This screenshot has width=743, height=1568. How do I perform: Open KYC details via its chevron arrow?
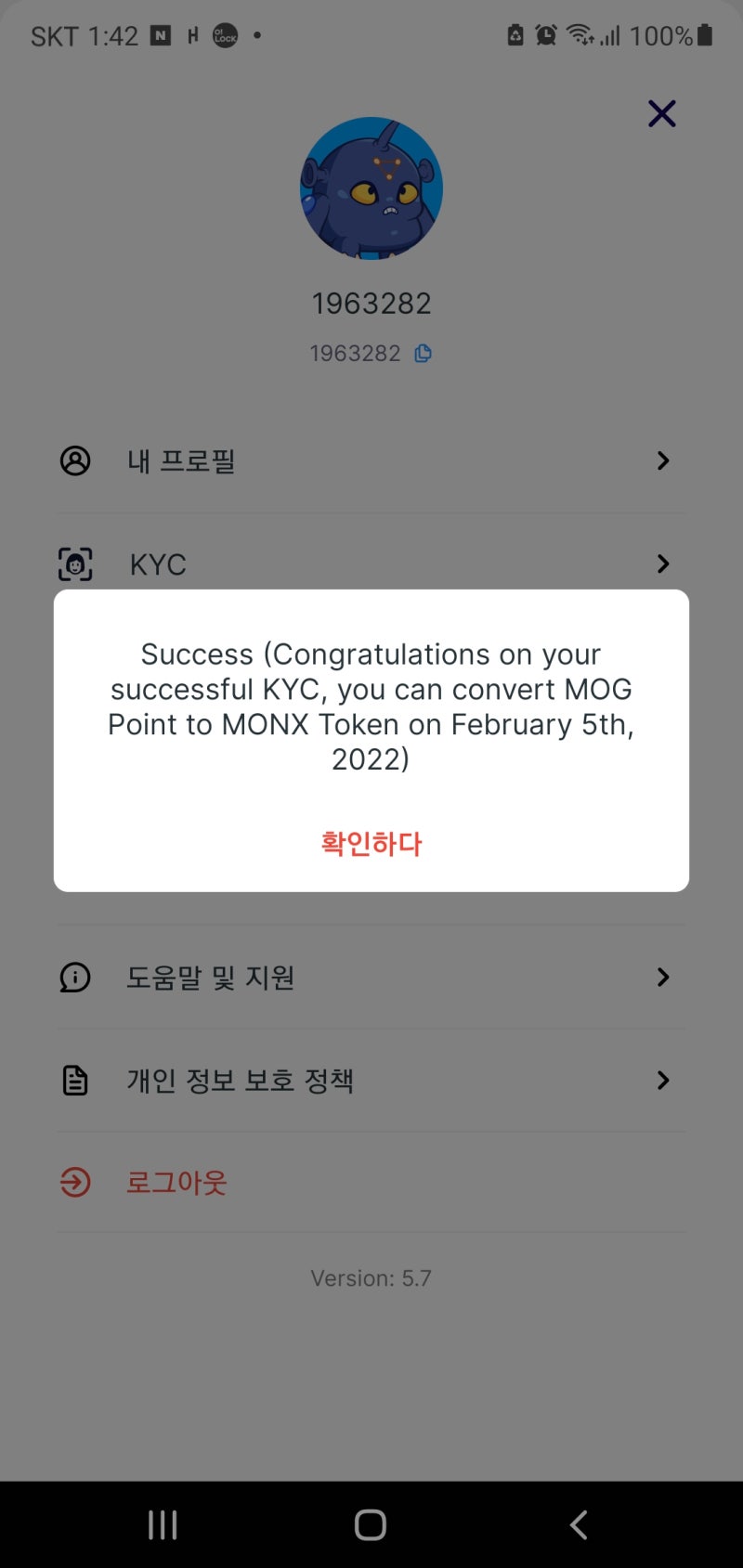662,564
